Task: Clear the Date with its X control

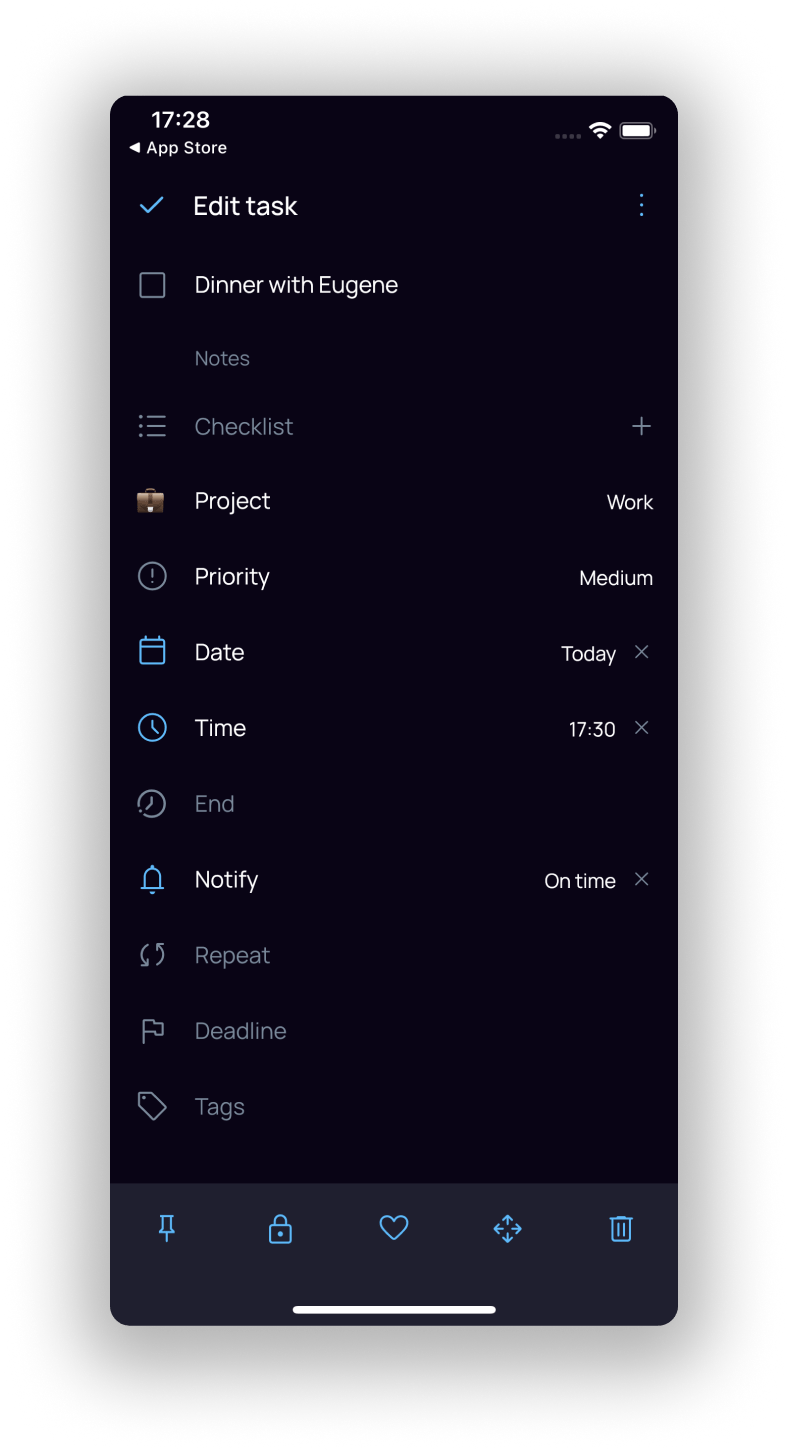Action: point(641,651)
